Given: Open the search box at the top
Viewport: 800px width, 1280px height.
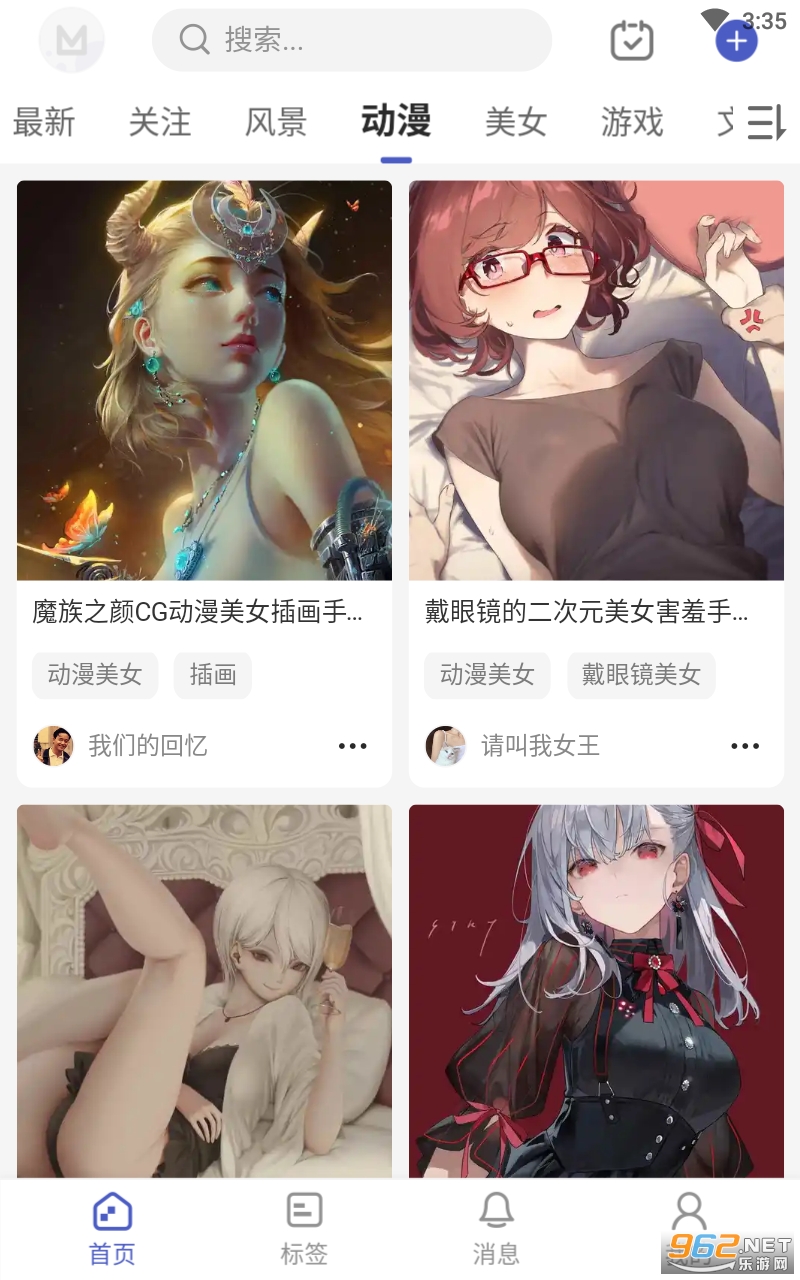Looking at the screenshot, I should (x=351, y=40).
